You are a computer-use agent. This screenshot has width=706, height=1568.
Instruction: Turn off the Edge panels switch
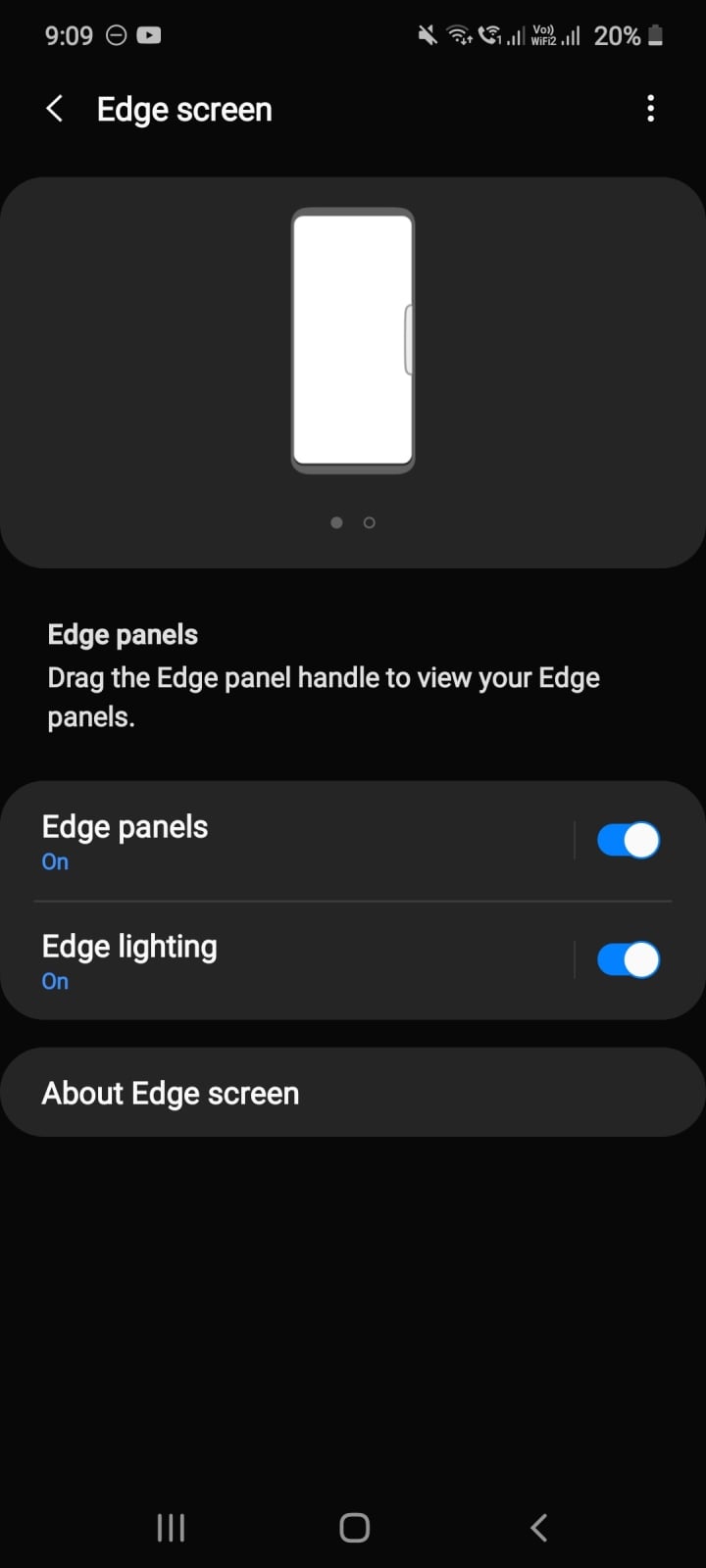[628, 841]
